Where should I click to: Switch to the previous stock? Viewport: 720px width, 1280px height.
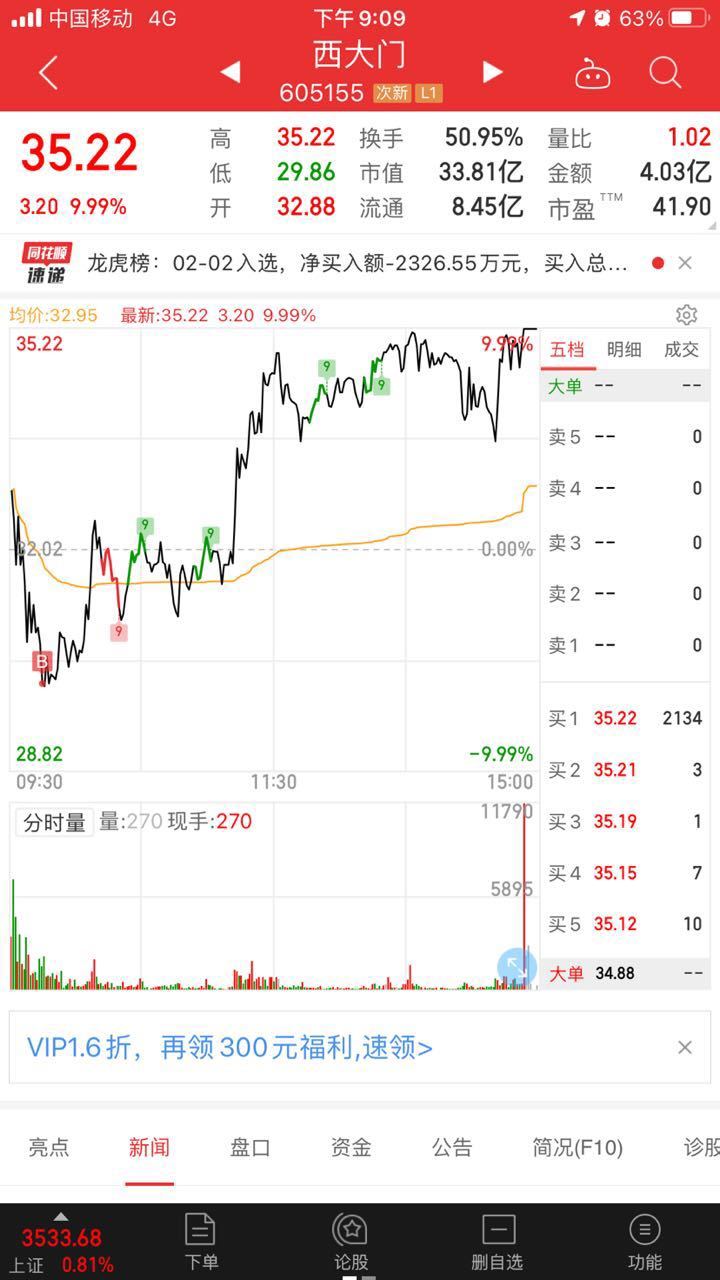230,72
